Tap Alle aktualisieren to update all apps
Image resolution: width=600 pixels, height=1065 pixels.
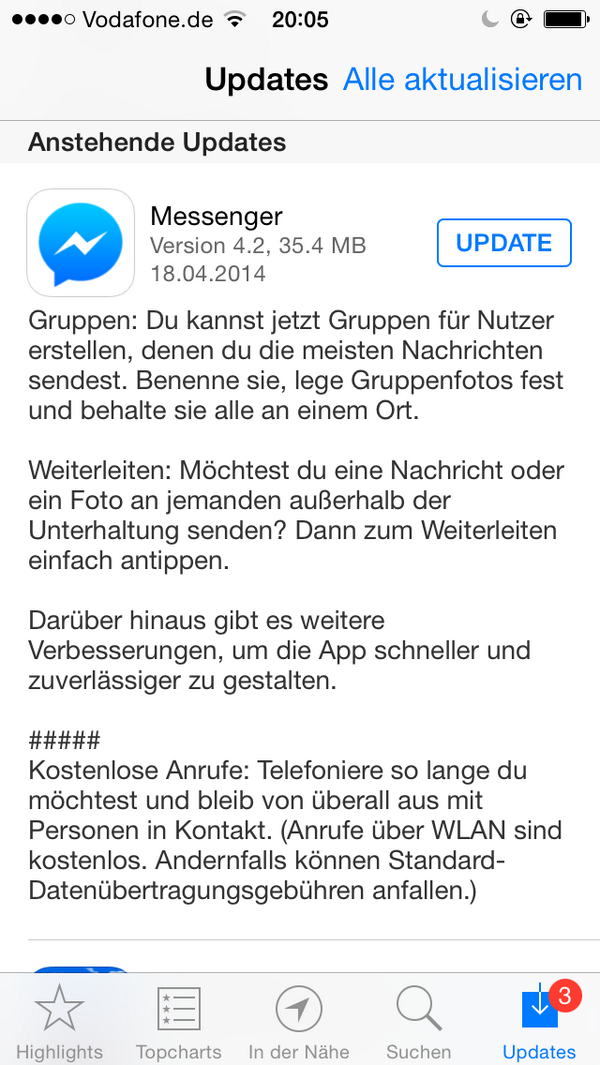pos(462,79)
